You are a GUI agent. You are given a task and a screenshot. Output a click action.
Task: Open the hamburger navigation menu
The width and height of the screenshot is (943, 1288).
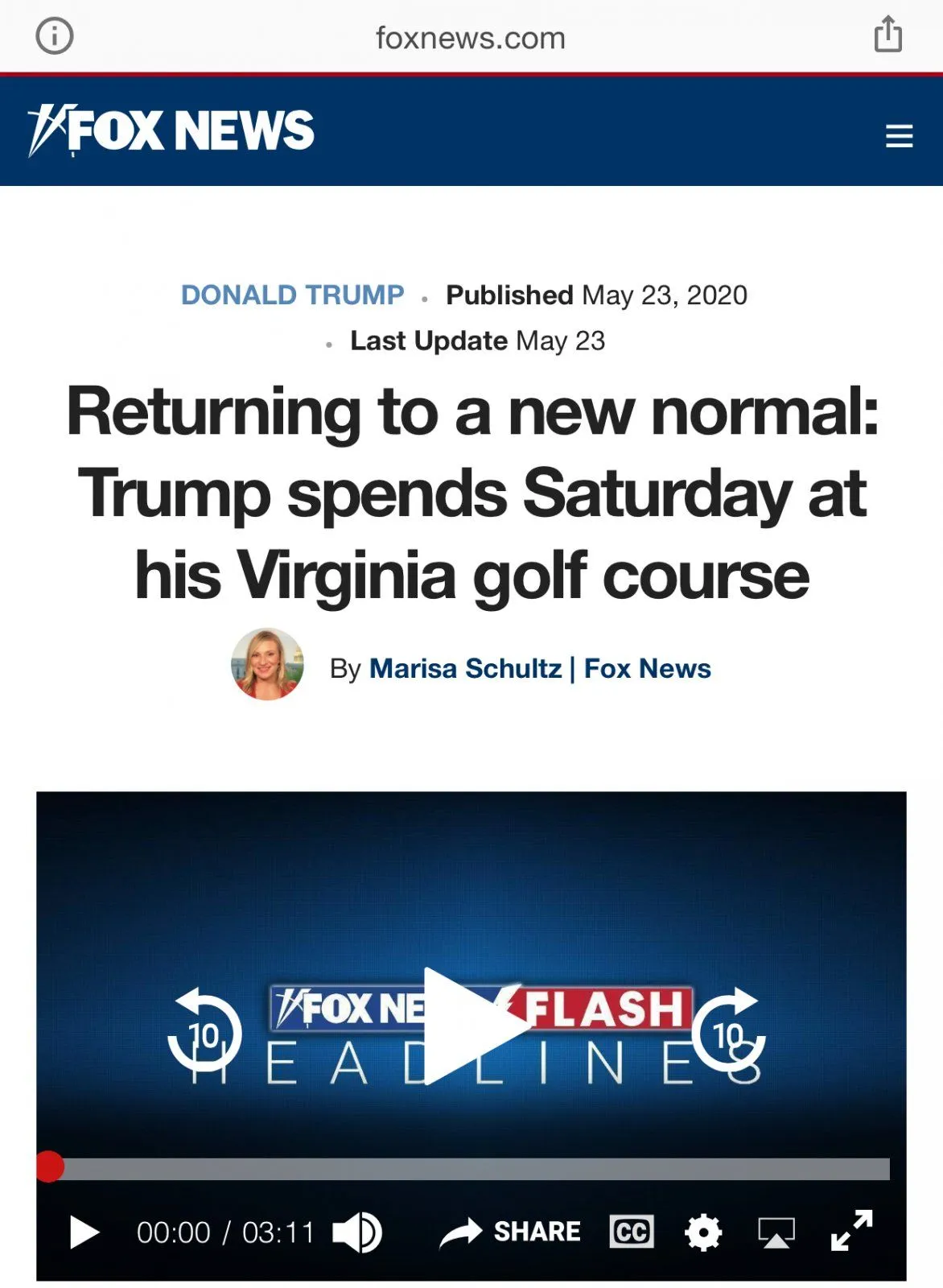pyautogui.click(x=899, y=135)
